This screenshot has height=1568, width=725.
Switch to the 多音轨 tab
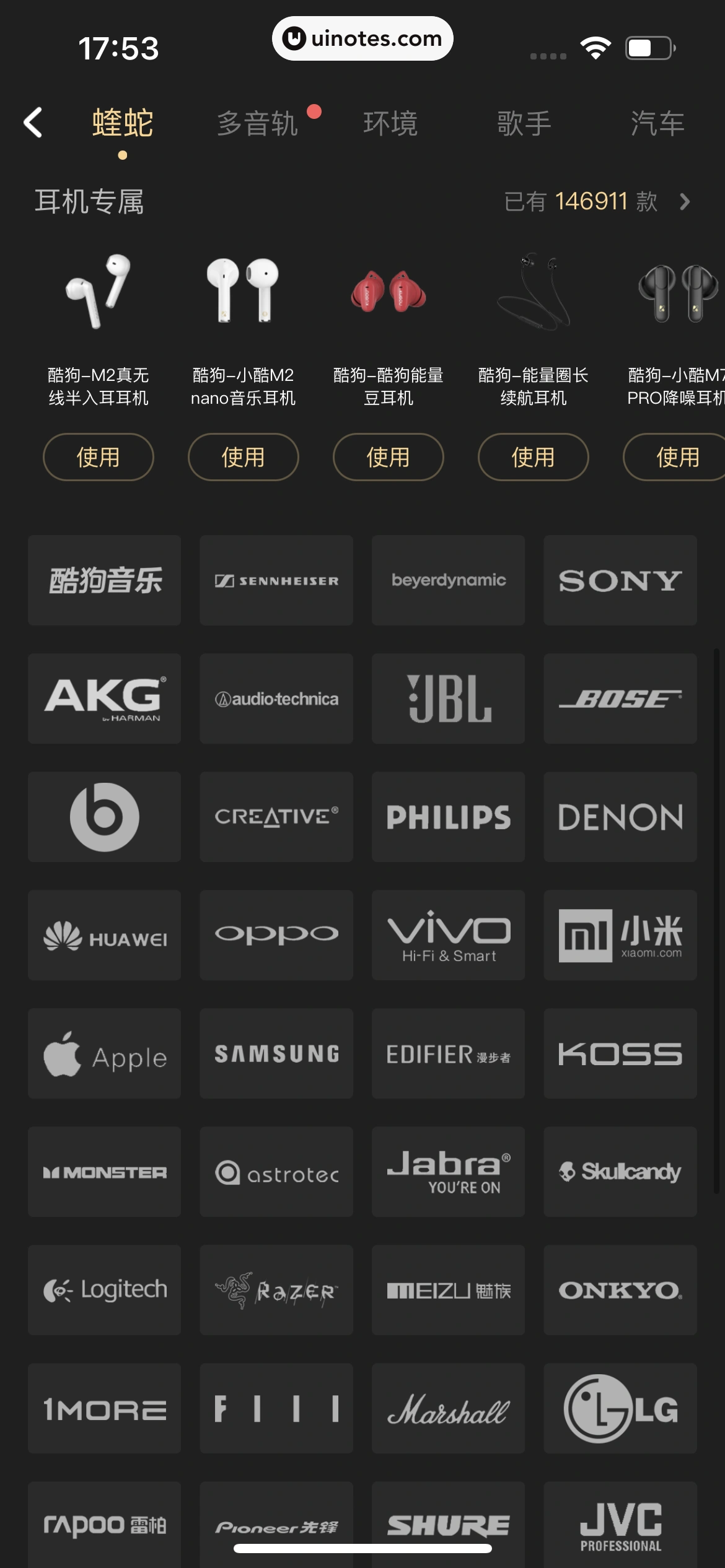pos(257,123)
